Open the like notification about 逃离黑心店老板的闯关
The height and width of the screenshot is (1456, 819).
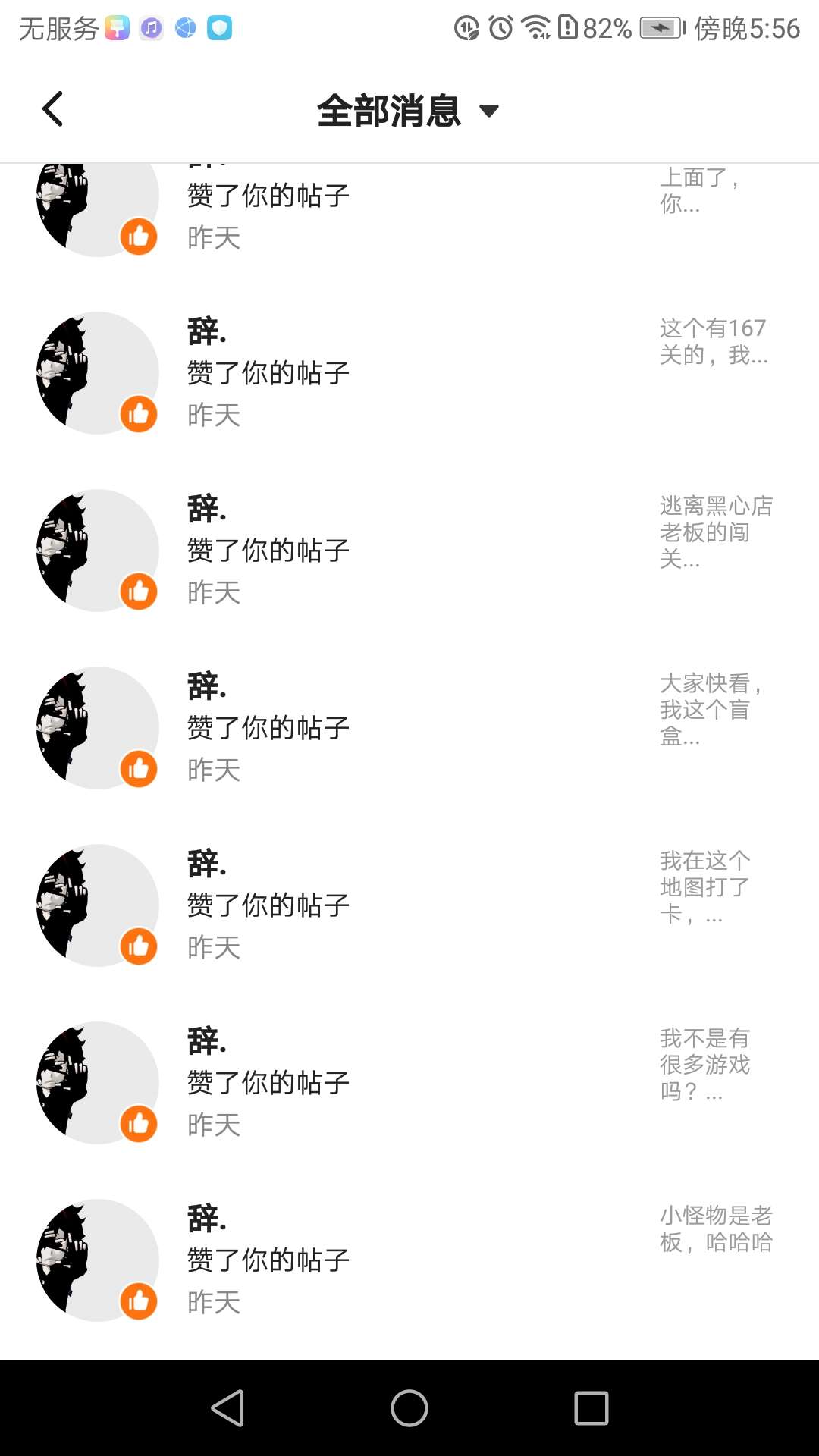[409, 551]
